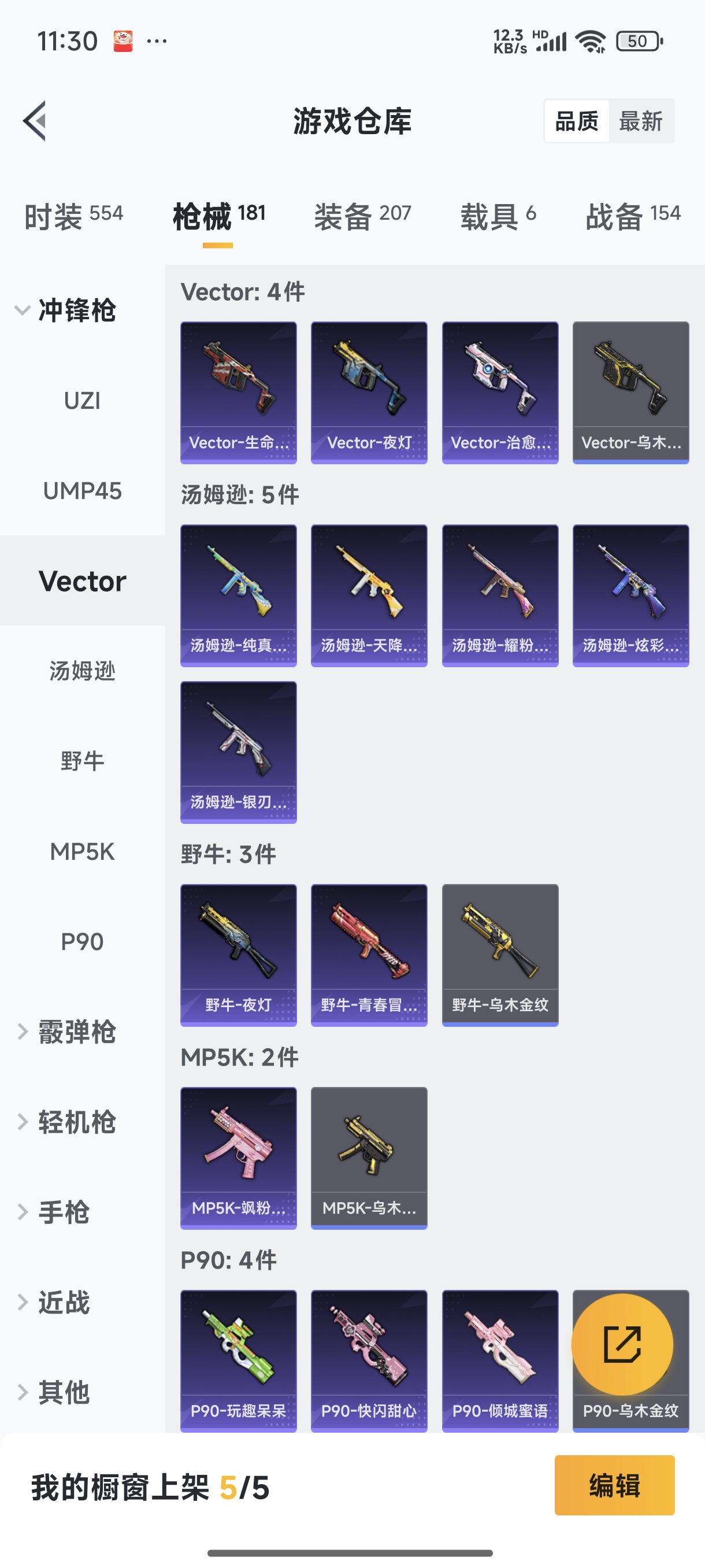The width and height of the screenshot is (705, 1568).
Task: Open the 野牛-乌木金纹 skin
Action: (499, 955)
